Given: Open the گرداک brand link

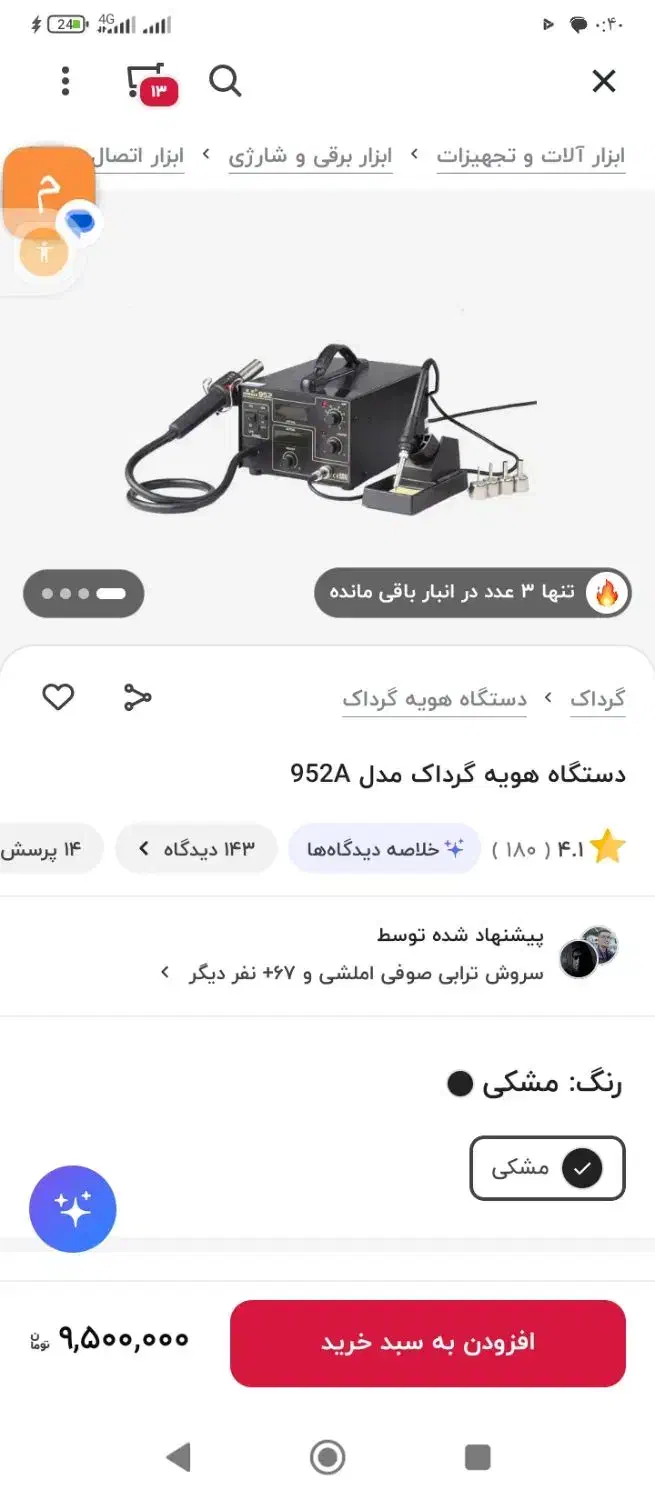Looking at the screenshot, I should (x=598, y=698).
